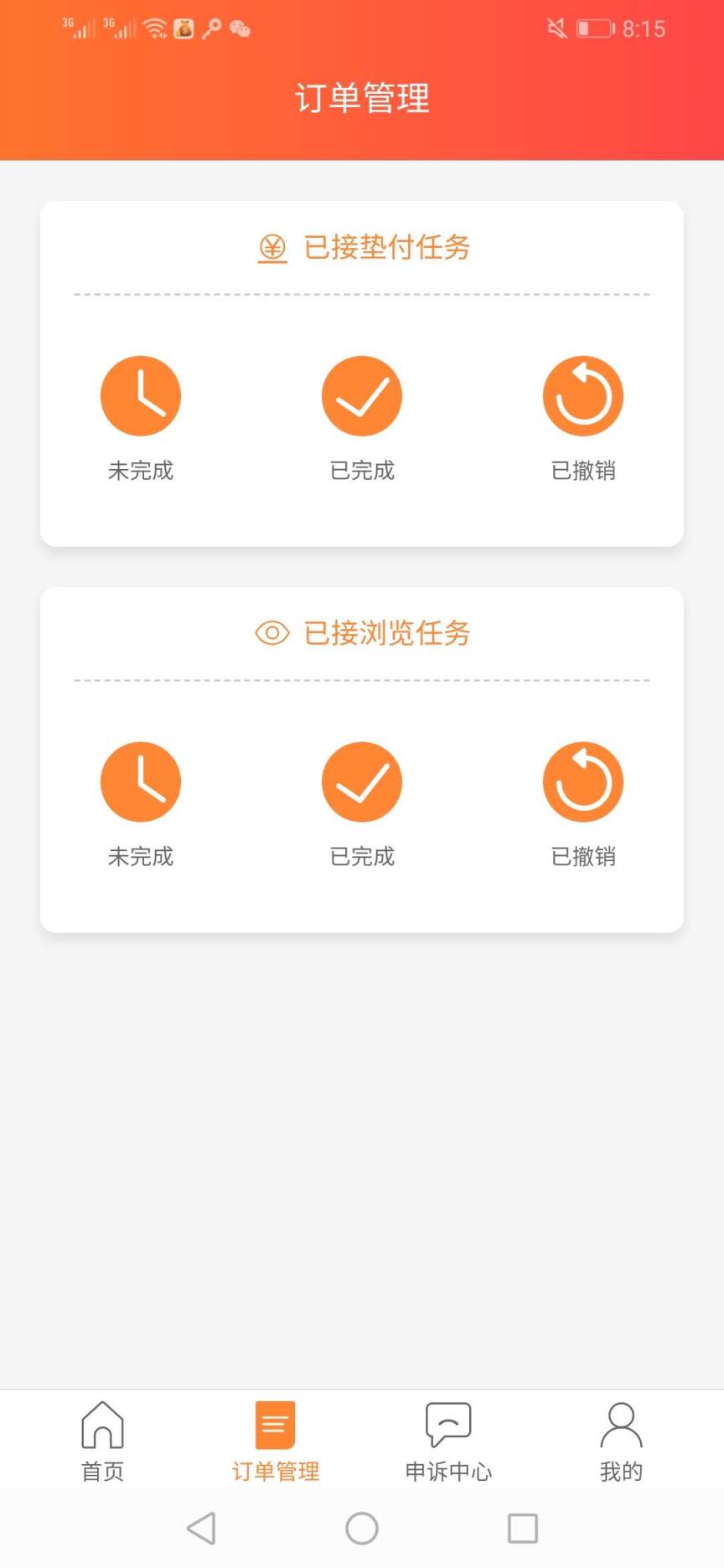This screenshot has height=1568, width=724.
Task: Select the person icon above 我的
Action: pos(620,1424)
